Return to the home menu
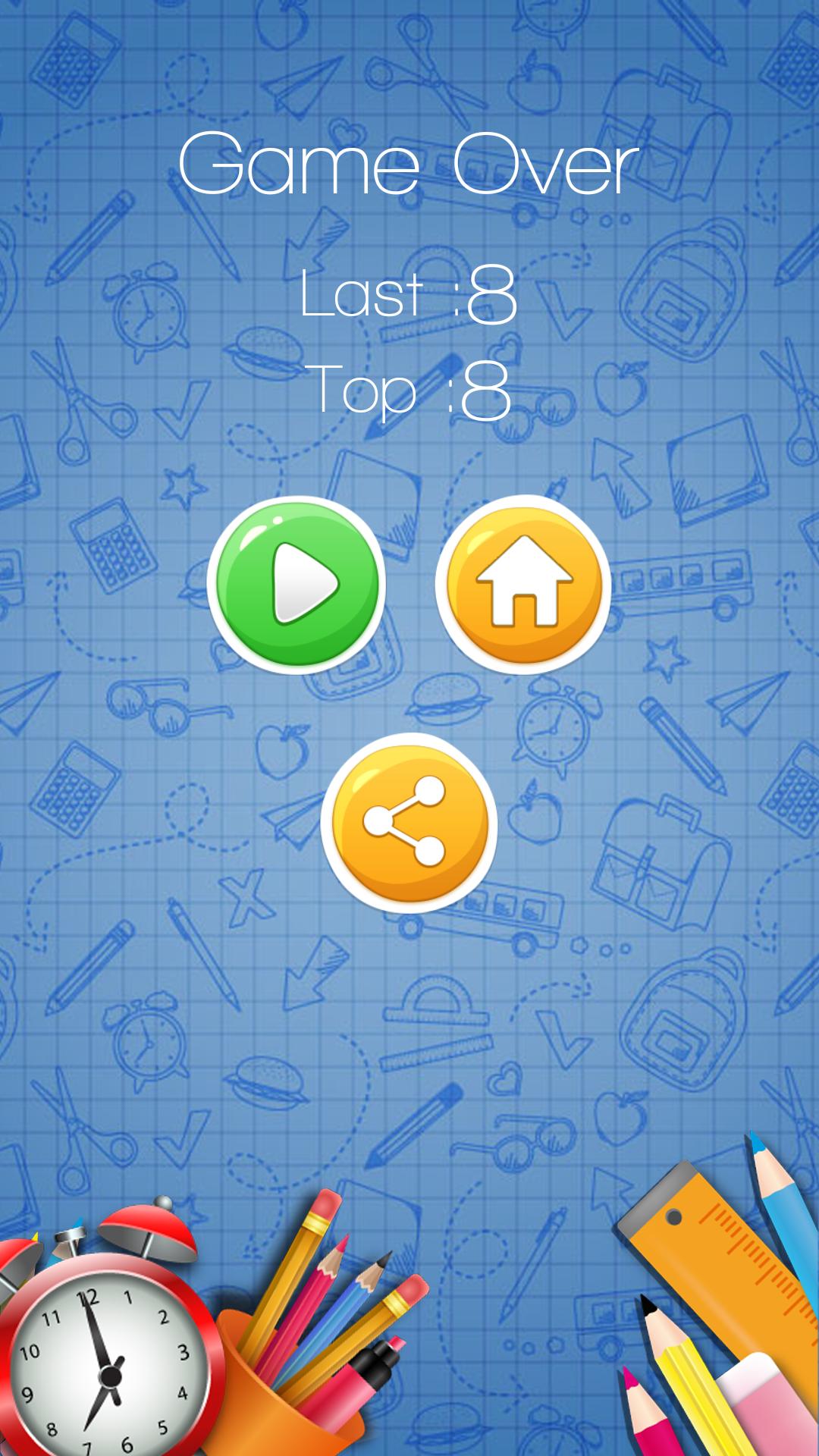 [x=523, y=585]
